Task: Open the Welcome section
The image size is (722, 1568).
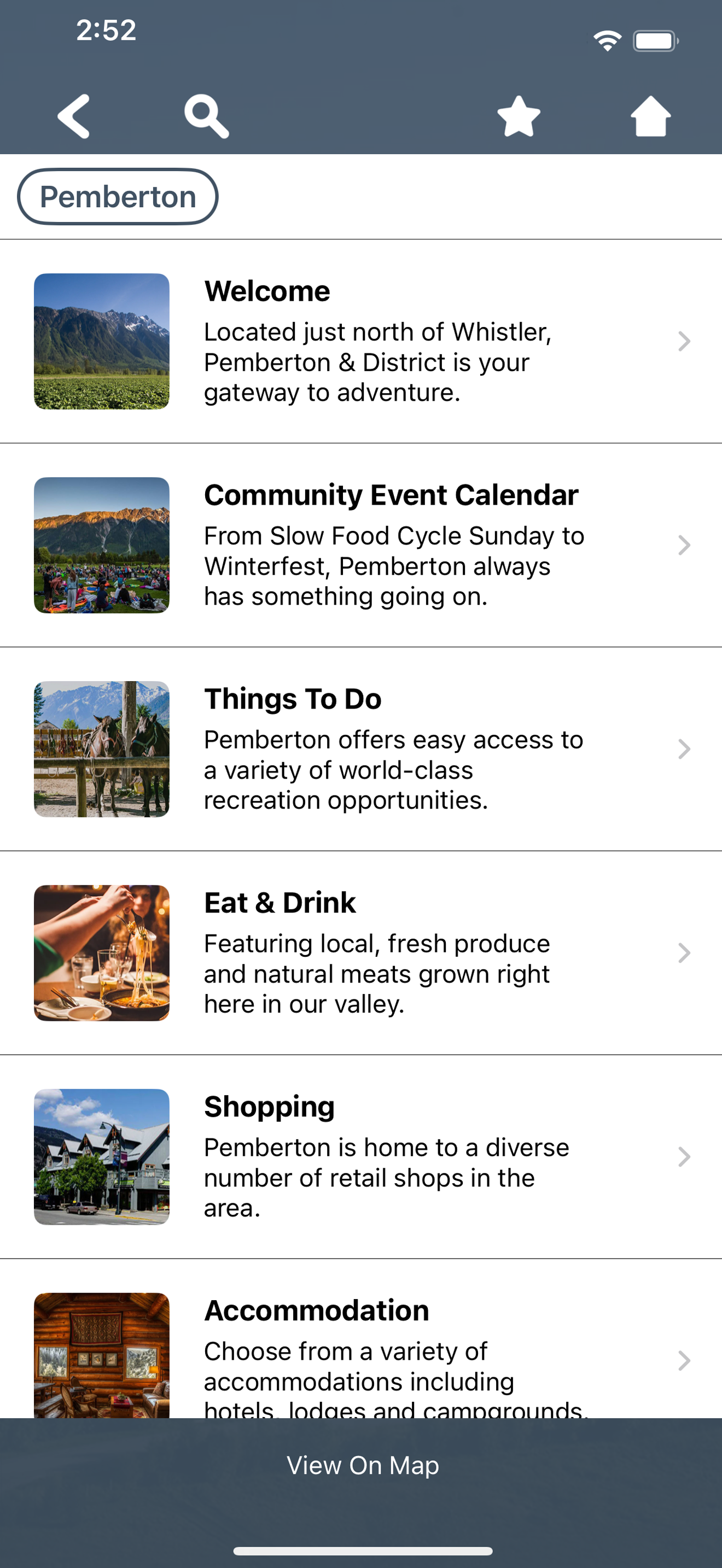Action: [361, 342]
